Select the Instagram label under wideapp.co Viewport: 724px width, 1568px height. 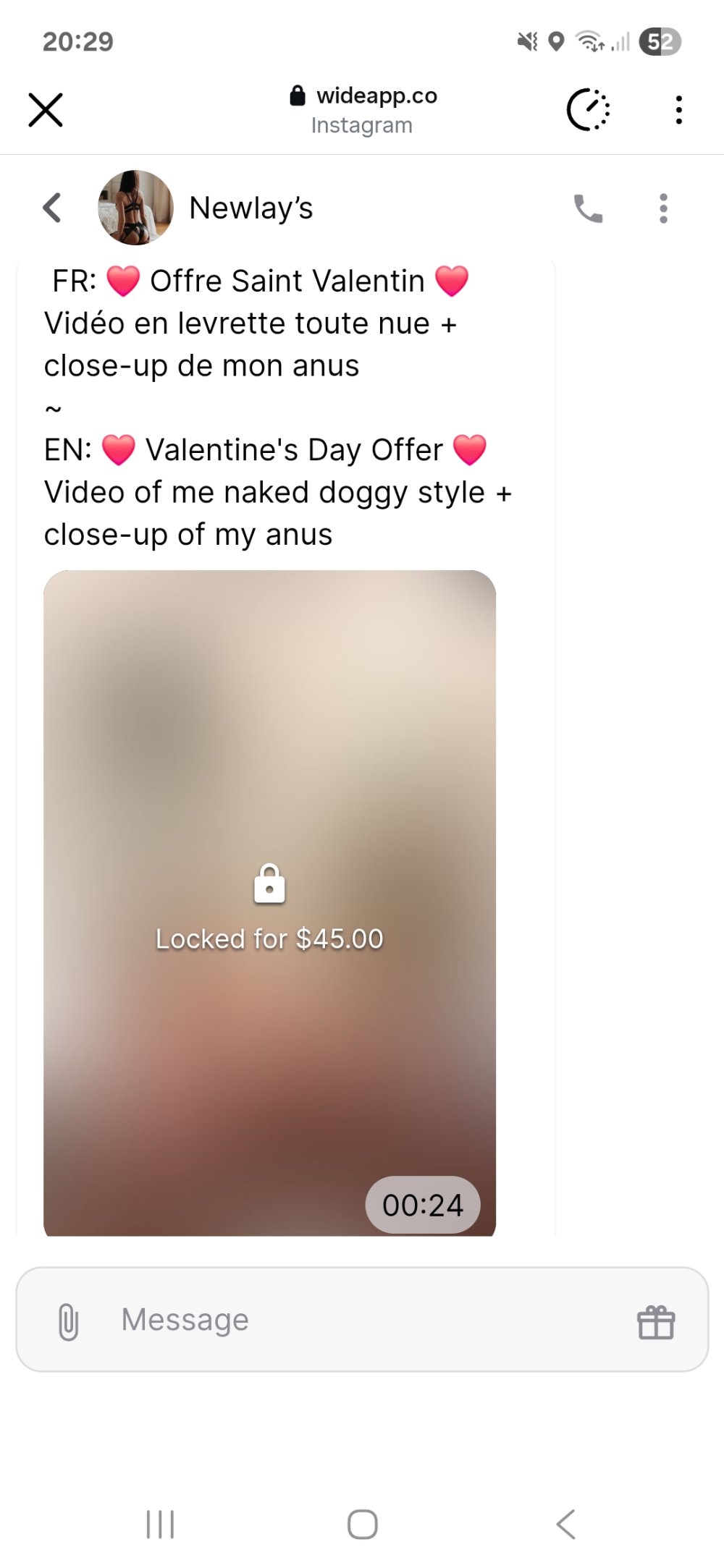click(363, 124)
